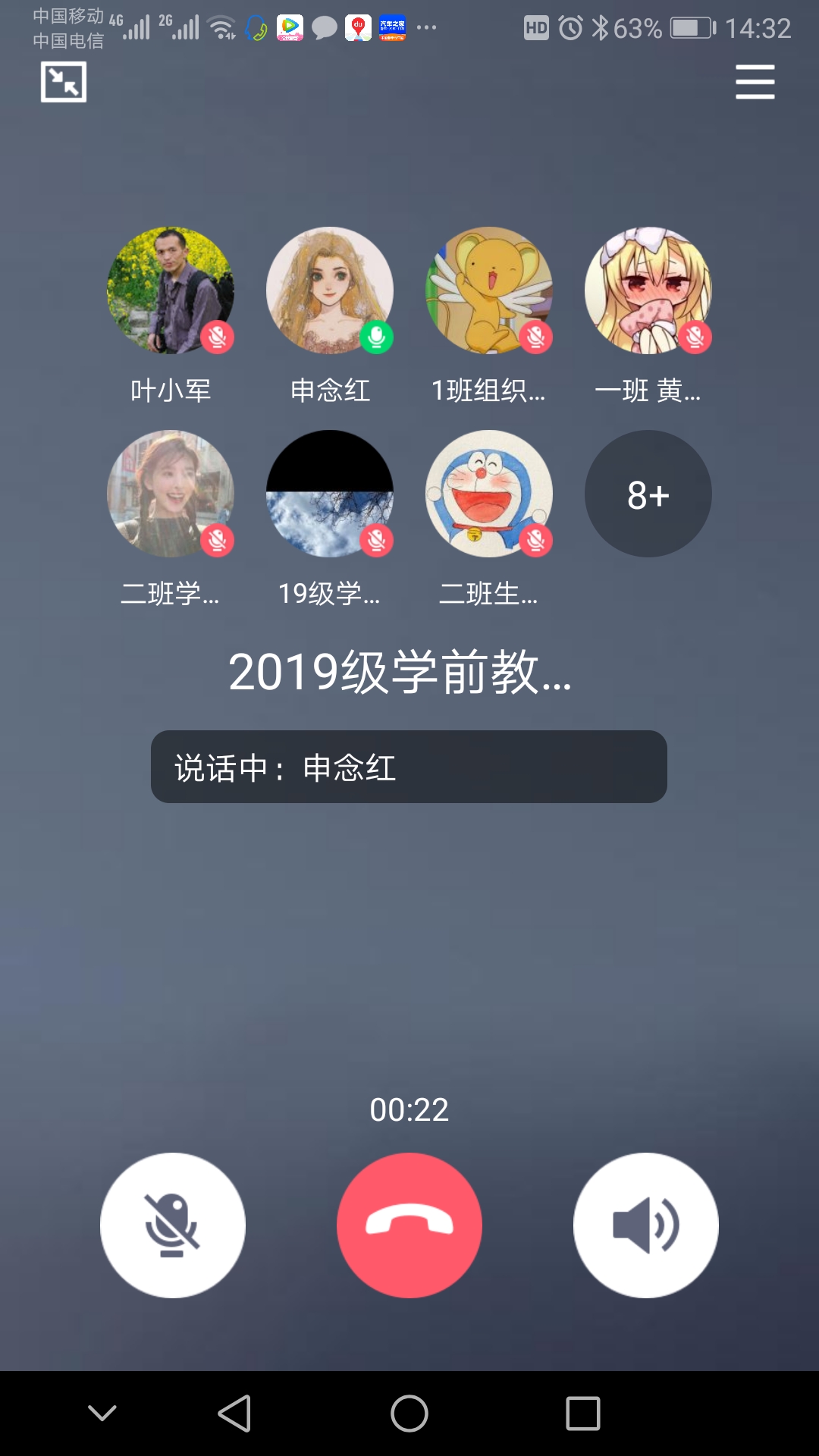819x1456 pixels.
Task: Toggle the microphone mute button
Action: pos(173,1225)
